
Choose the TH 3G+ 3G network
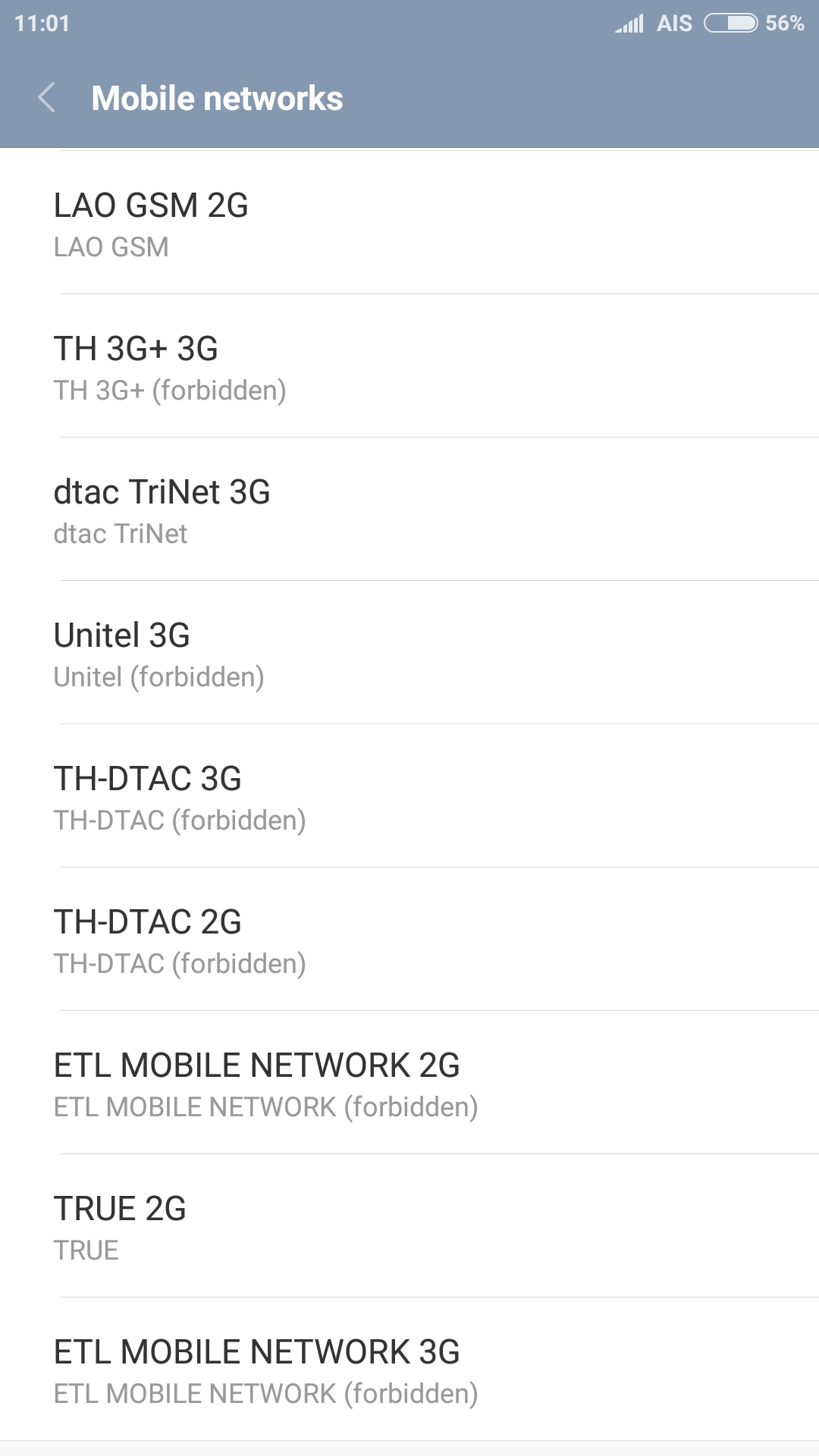(409, 366)
